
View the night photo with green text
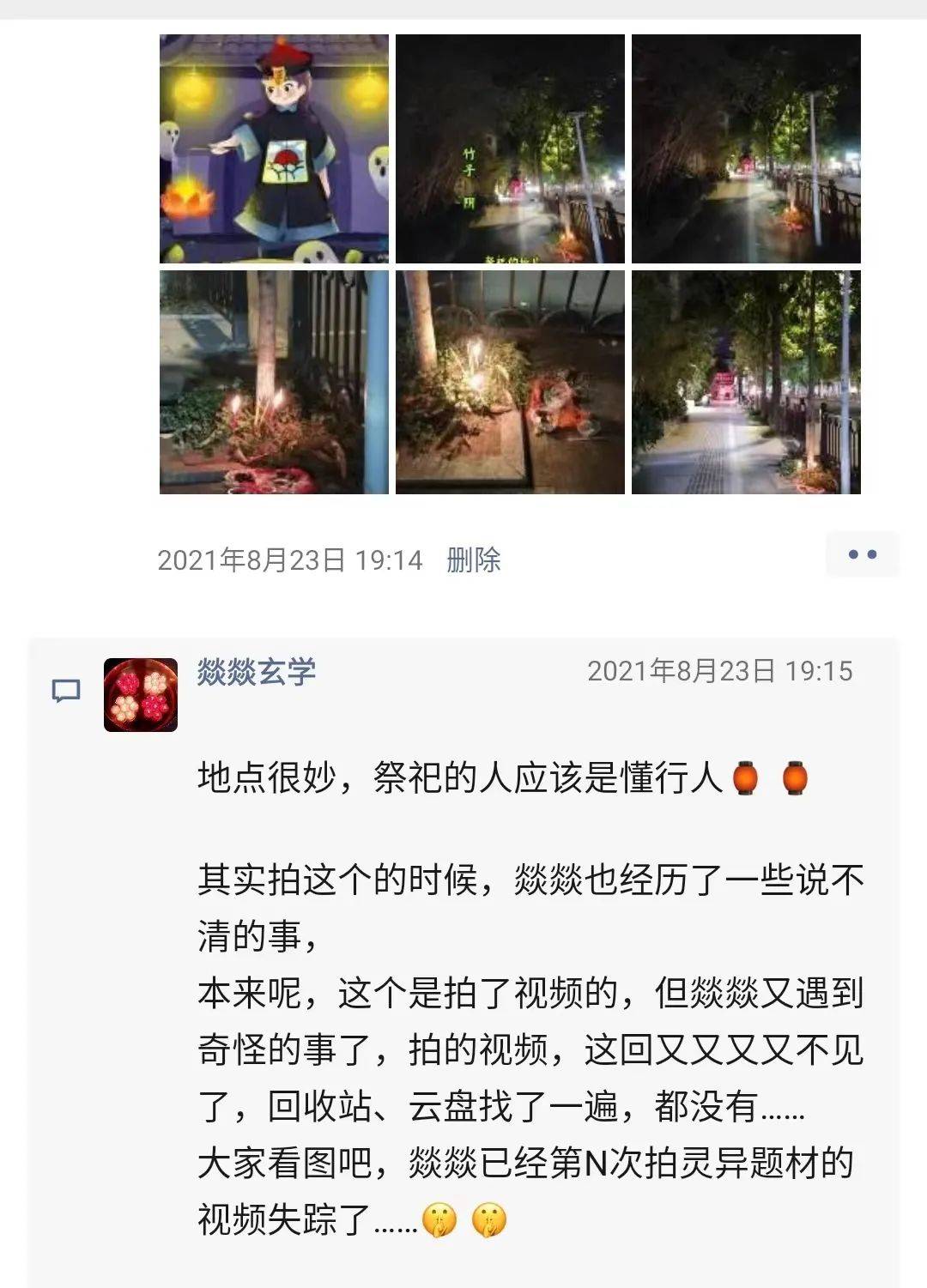510,148
